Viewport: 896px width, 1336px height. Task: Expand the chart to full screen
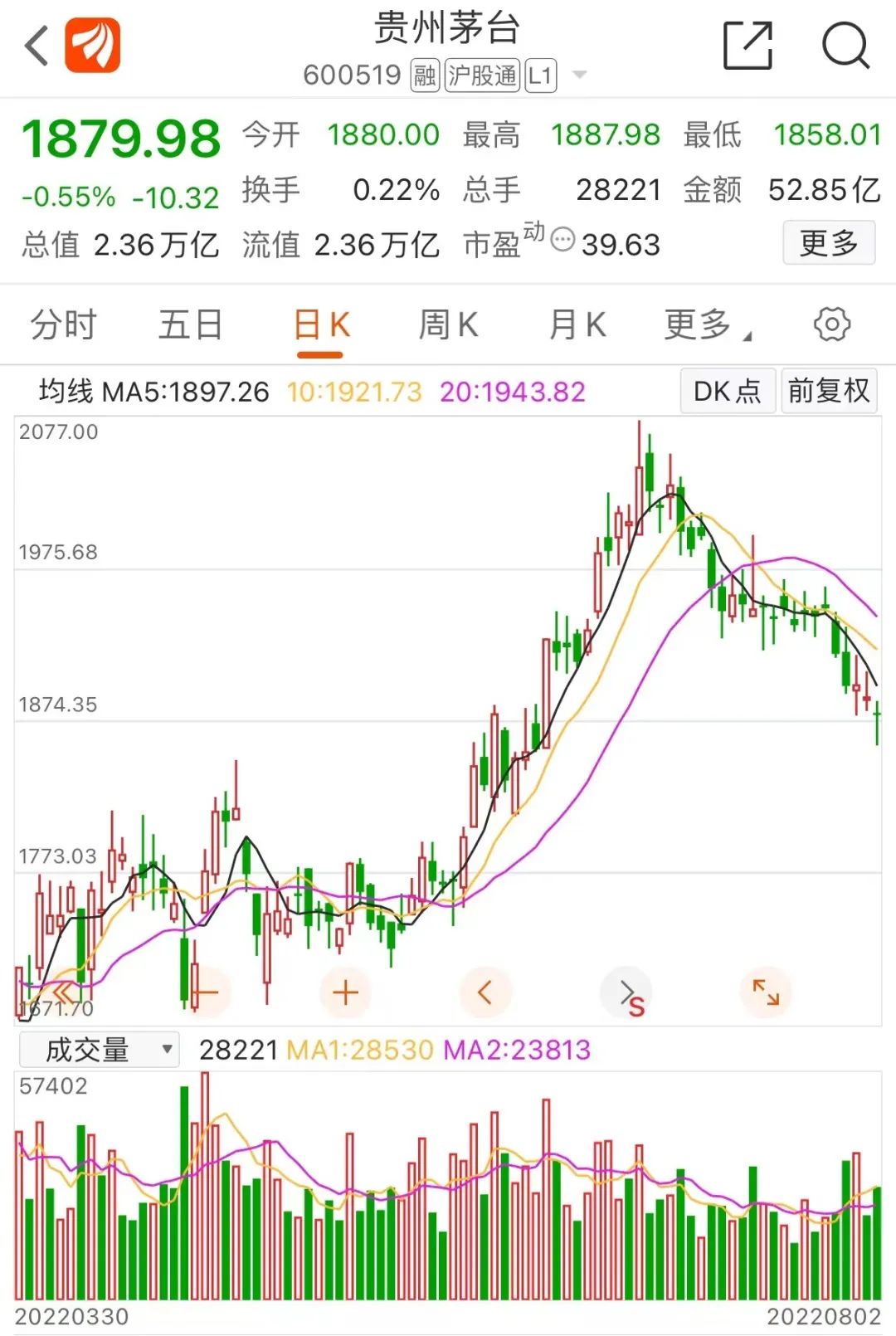click(x=766, y=992)
